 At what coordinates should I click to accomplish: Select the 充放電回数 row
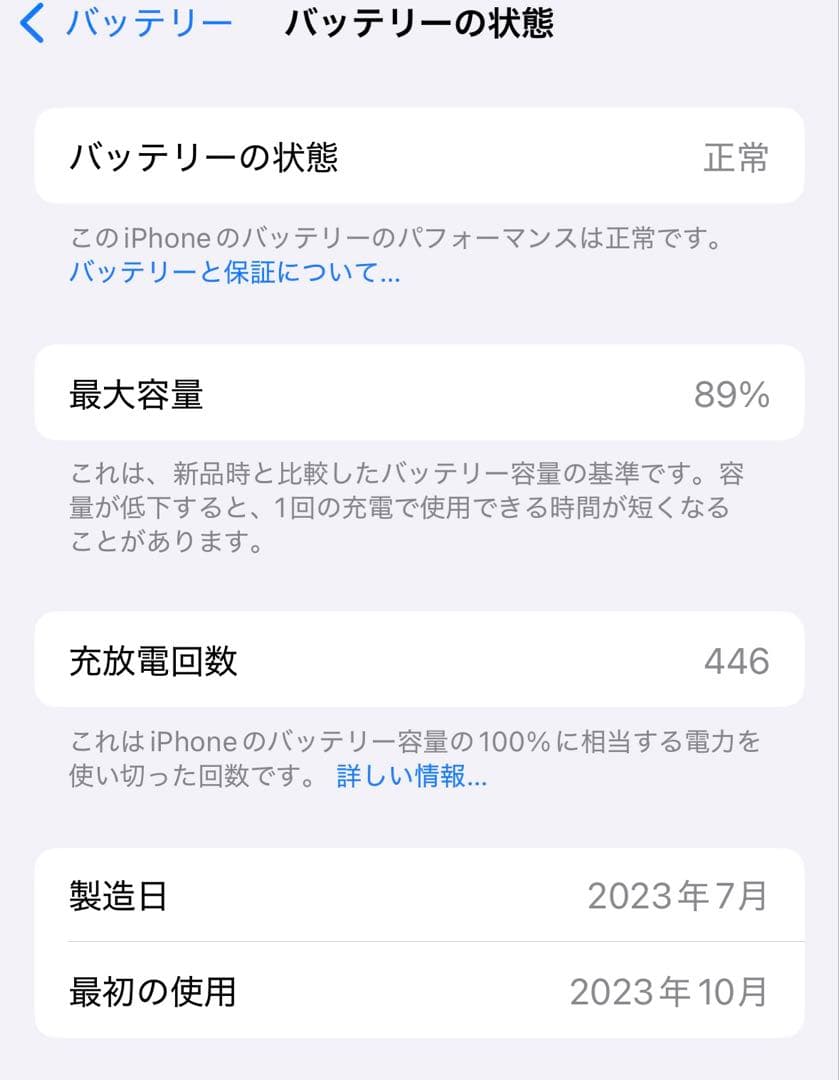420,660
